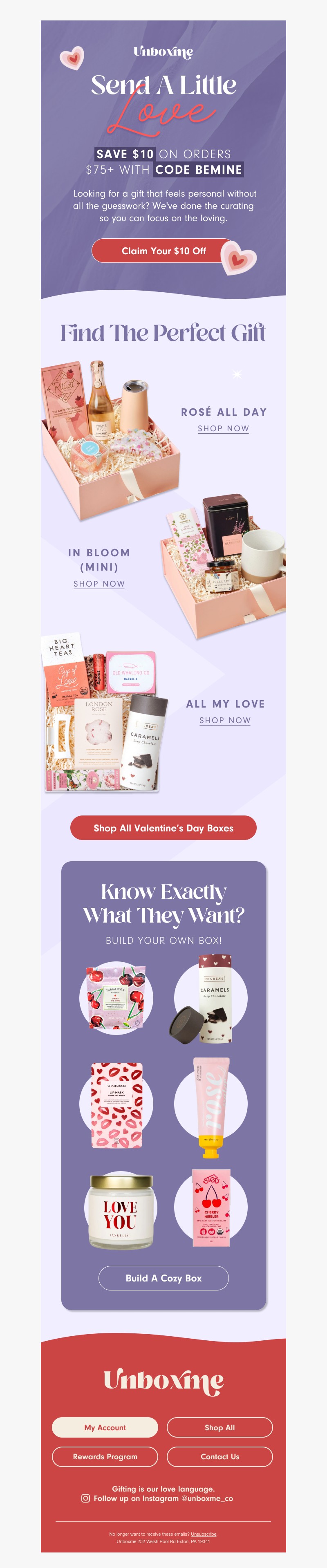Tap the Unsubscribe link
This screenshot has width=327, height=1568.
204,1534
